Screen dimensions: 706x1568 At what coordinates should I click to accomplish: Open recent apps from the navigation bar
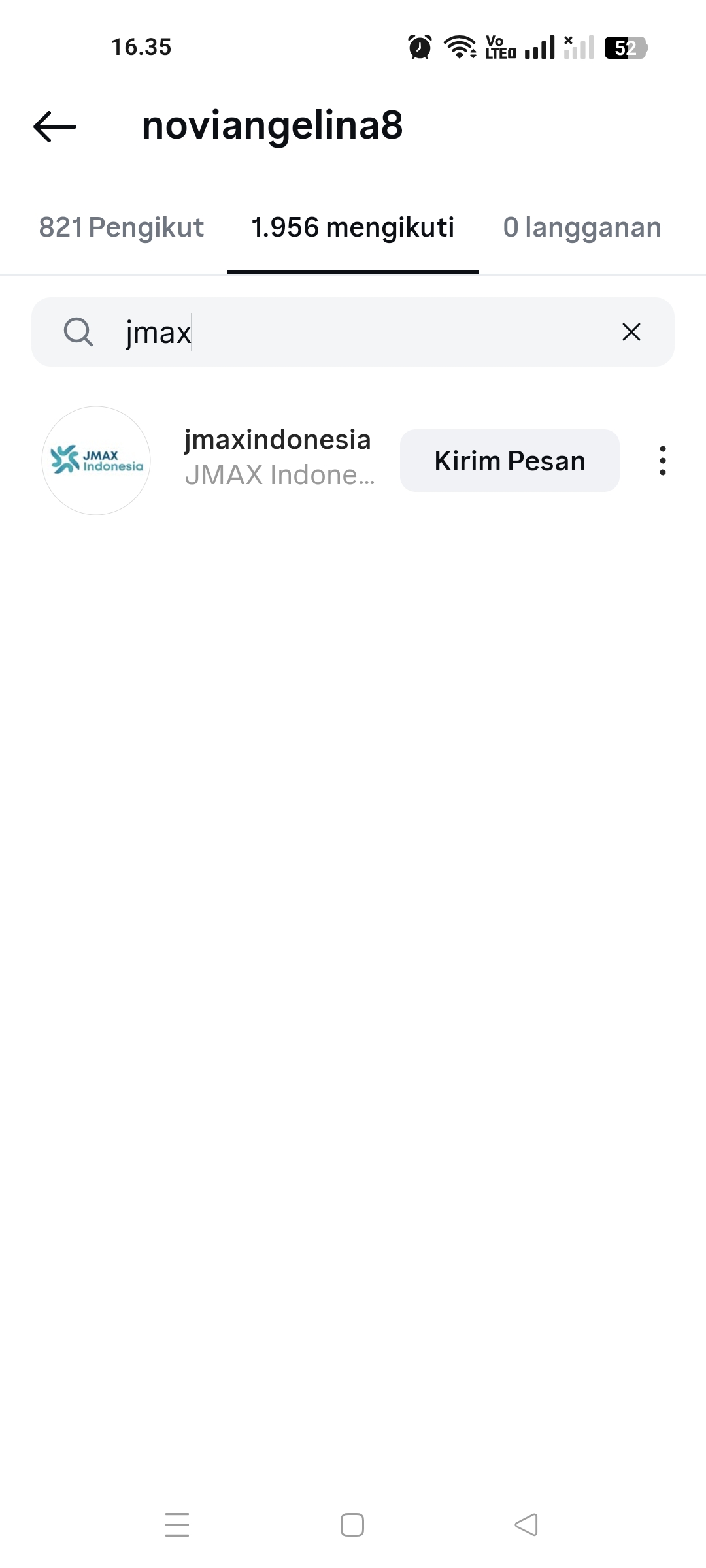[177, 1525]
